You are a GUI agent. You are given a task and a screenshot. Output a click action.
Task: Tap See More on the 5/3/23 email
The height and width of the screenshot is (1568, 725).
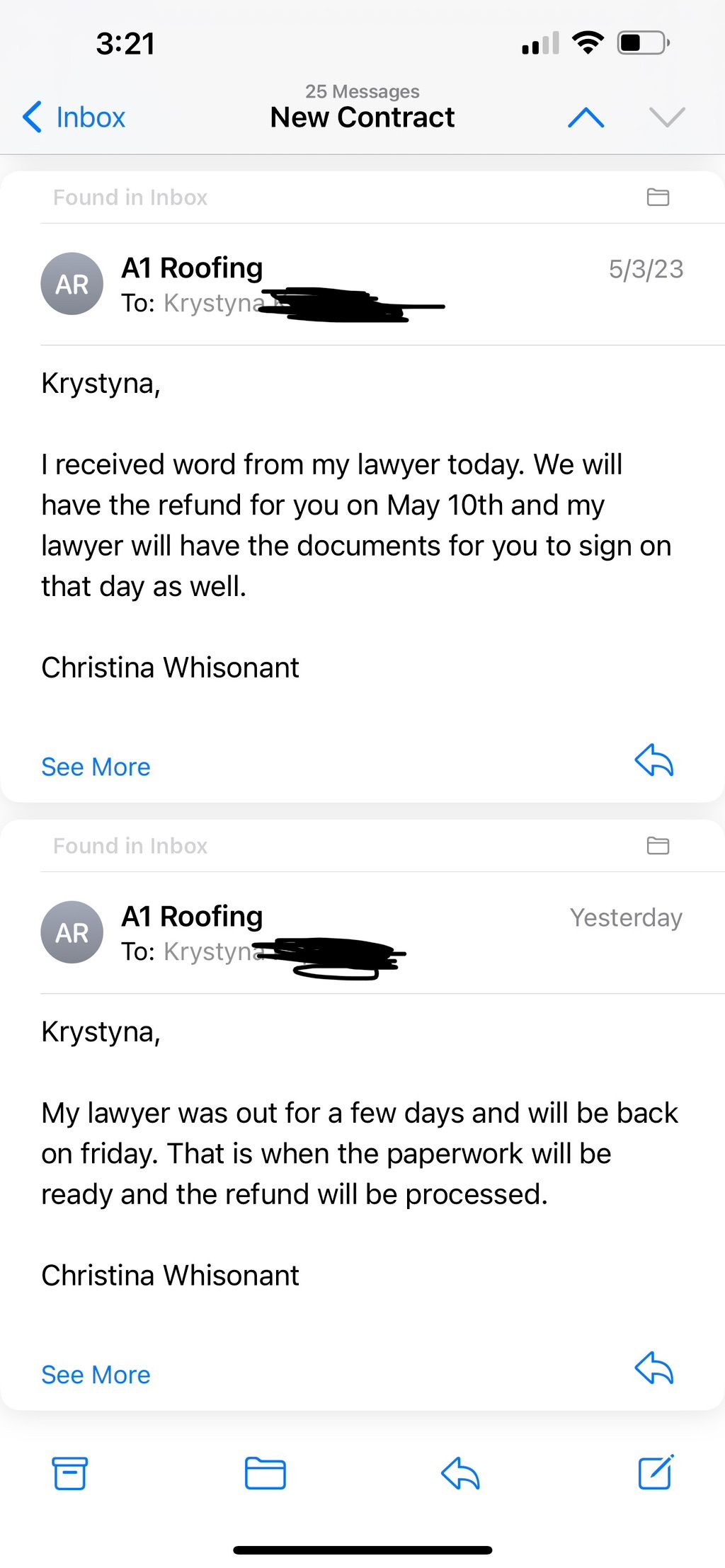coord(96,767)
